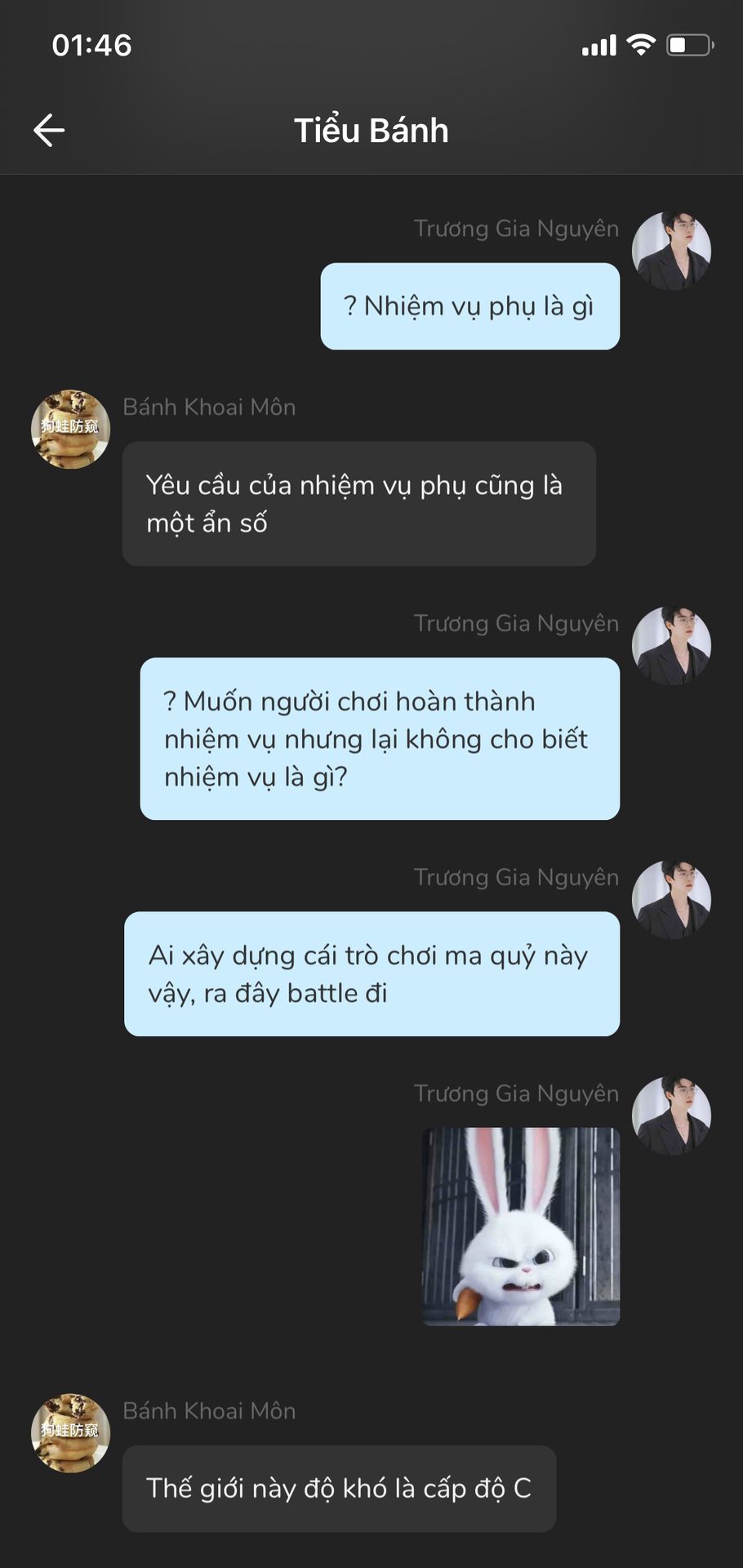Tap Bánh Khoai Môn's avatar beside the "cấp độ C" message
The width and height of the screenshot is (743, 1568).
pyautogui.click(x=70, y=1433)
